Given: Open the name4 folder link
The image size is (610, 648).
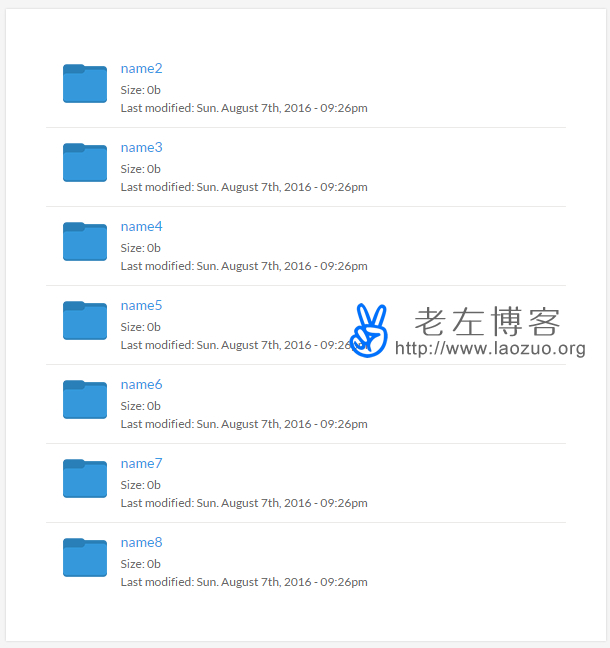Looking at the screenshot, I should [x=141, y=227].
